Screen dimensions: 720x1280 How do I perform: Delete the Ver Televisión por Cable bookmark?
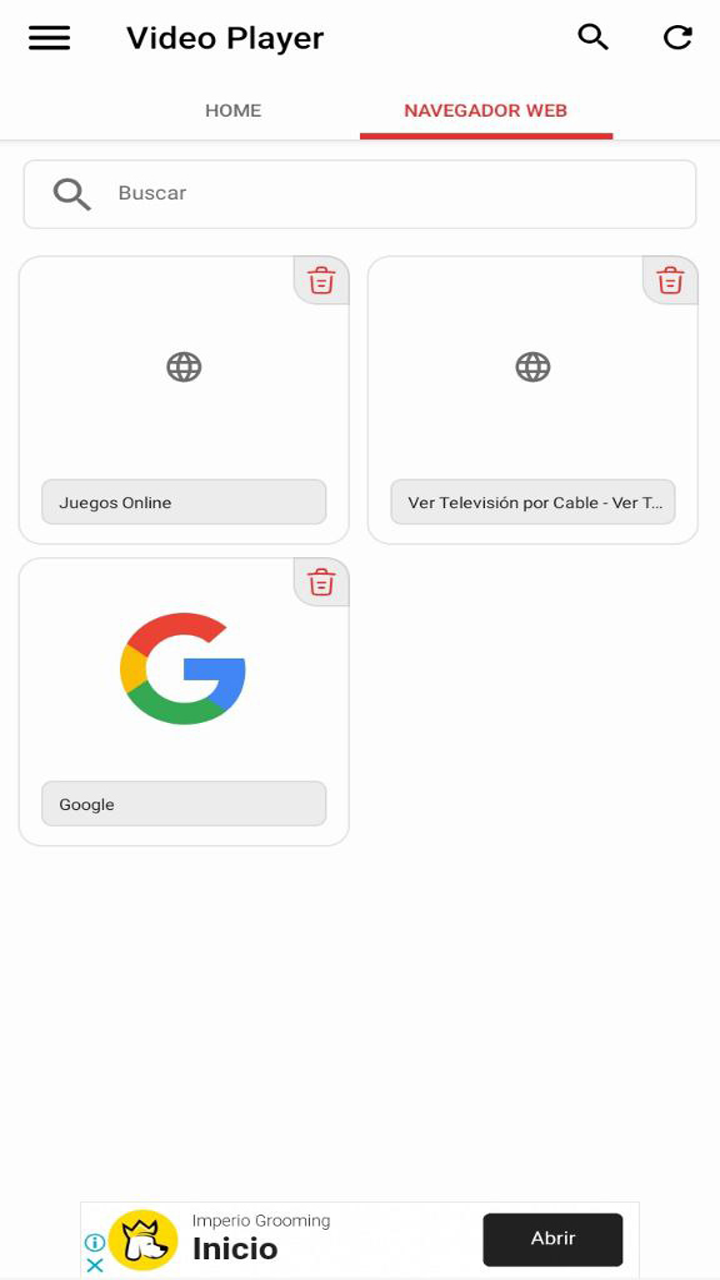pos(670,281)
